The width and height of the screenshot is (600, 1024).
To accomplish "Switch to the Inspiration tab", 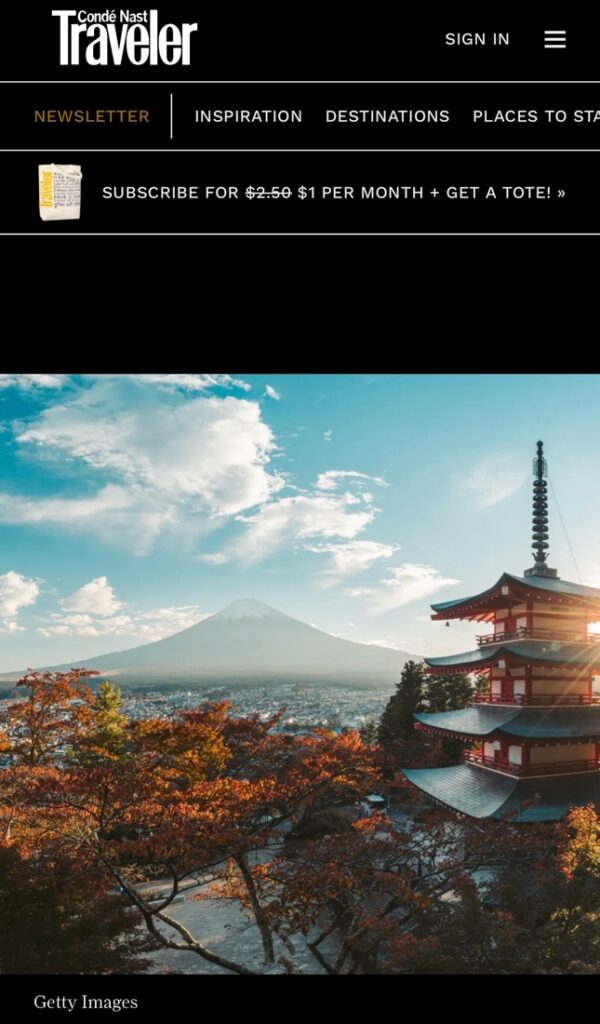I will [x=248, y=116].
